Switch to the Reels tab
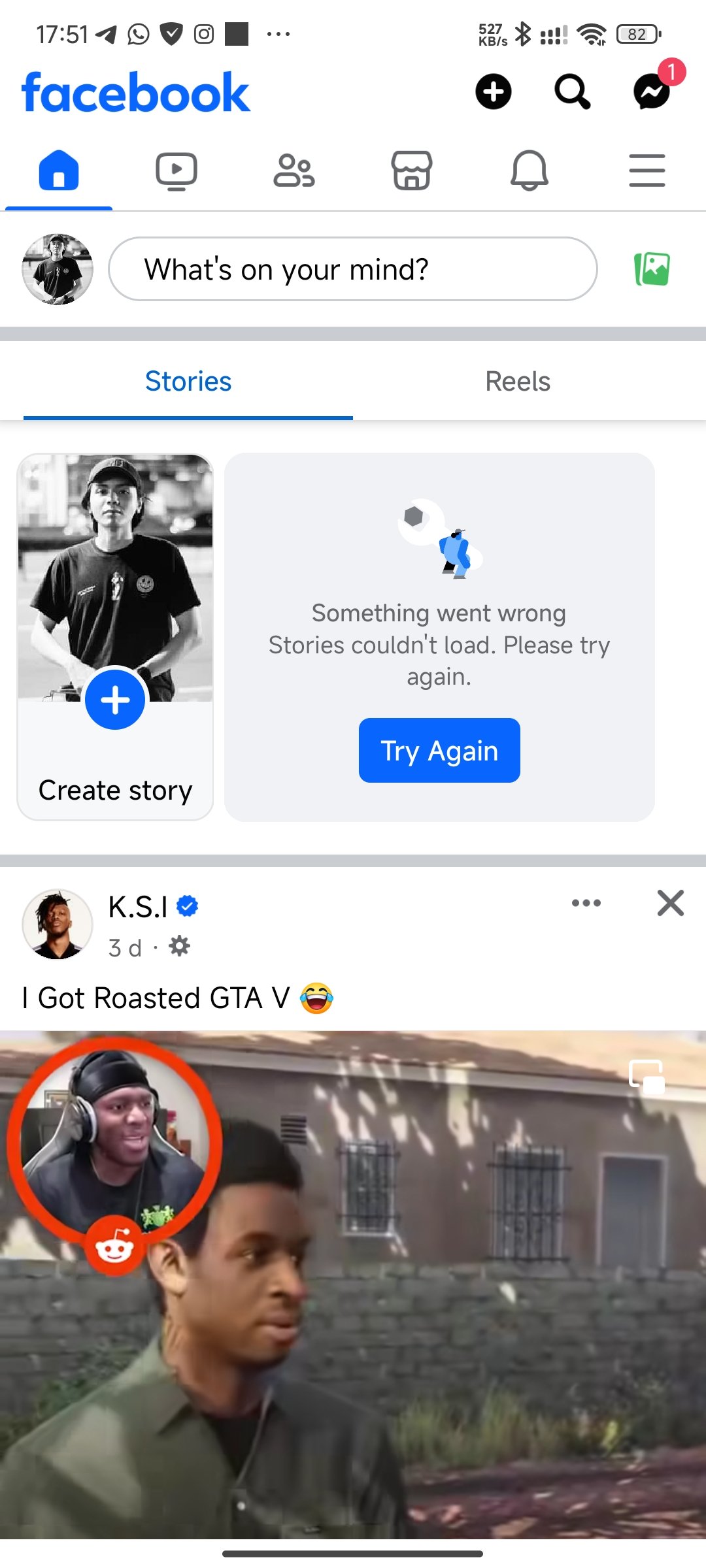The image size is (706, 1568). pyautogui.click(x=518, y=381)
